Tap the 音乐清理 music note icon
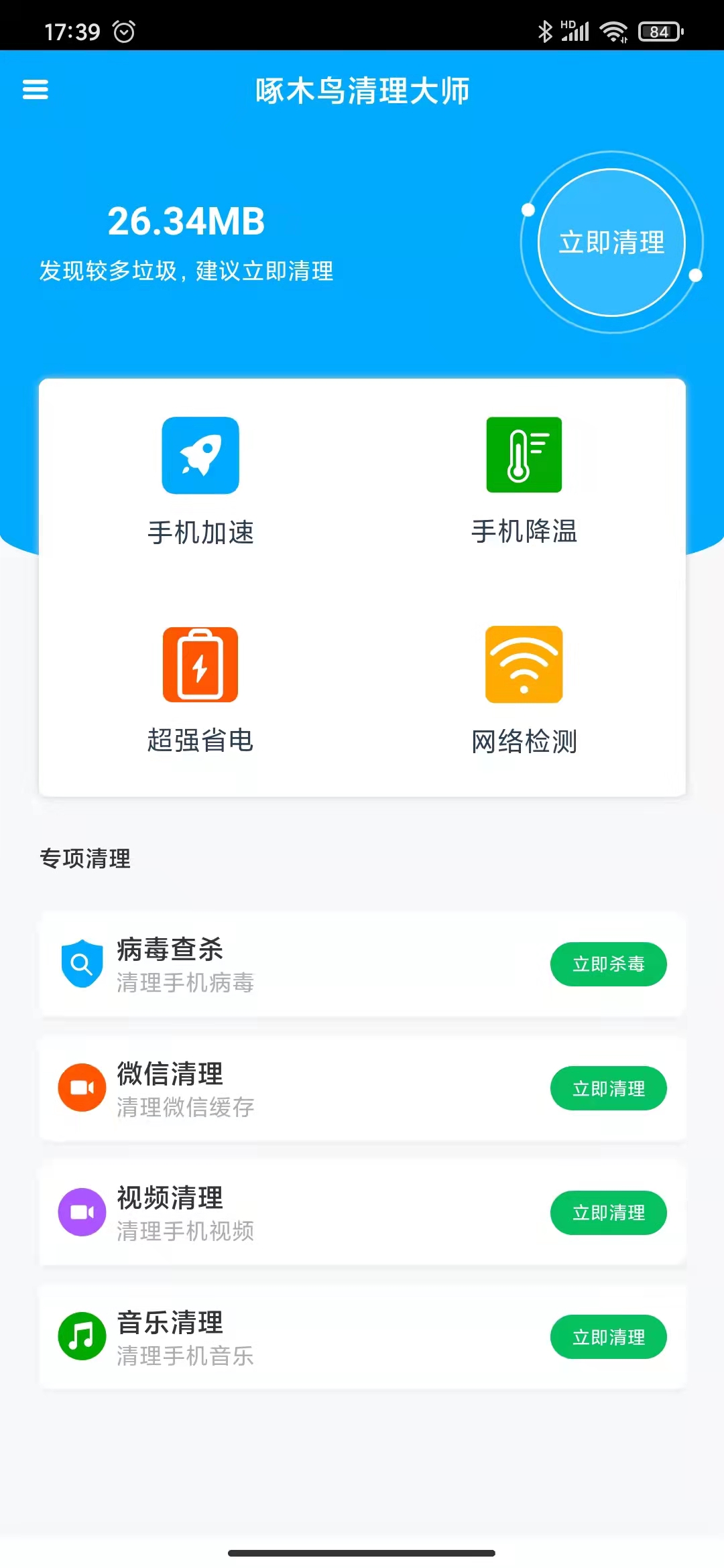This screenshot has height=1568, width=724. pos(82,1337)
